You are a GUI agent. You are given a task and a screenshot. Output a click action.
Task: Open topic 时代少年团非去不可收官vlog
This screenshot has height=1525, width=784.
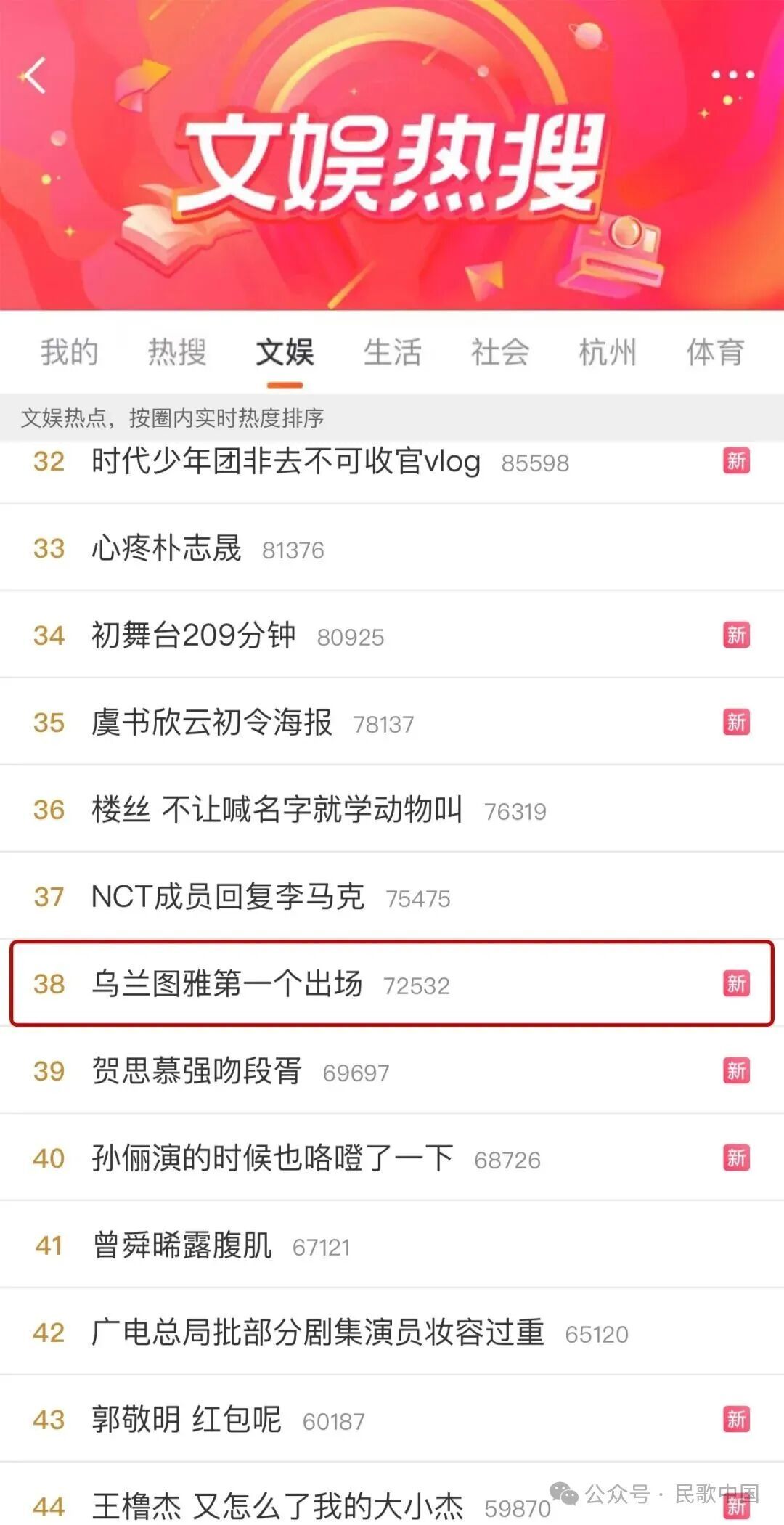[x=285, y=462]
